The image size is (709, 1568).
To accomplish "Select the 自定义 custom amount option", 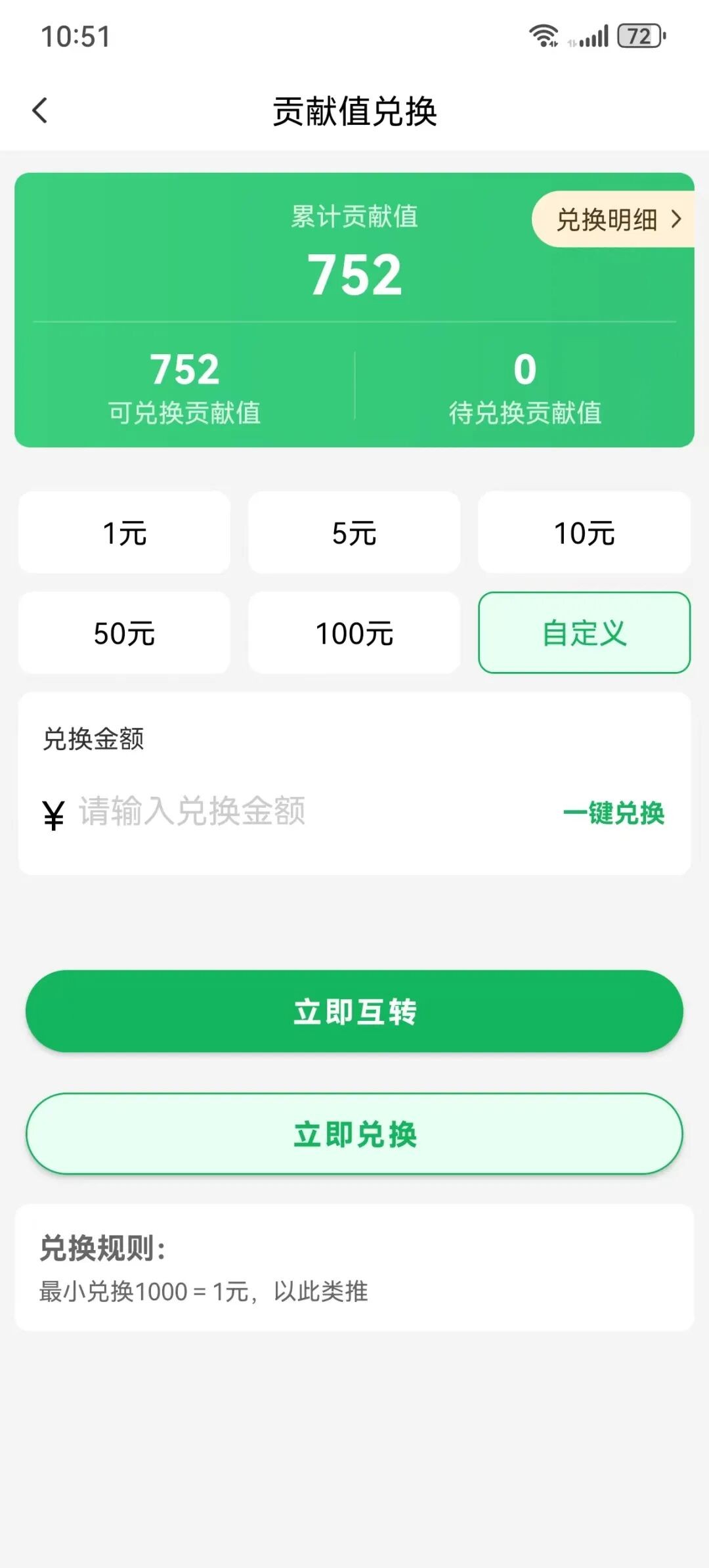I will [x=583, y=633].
